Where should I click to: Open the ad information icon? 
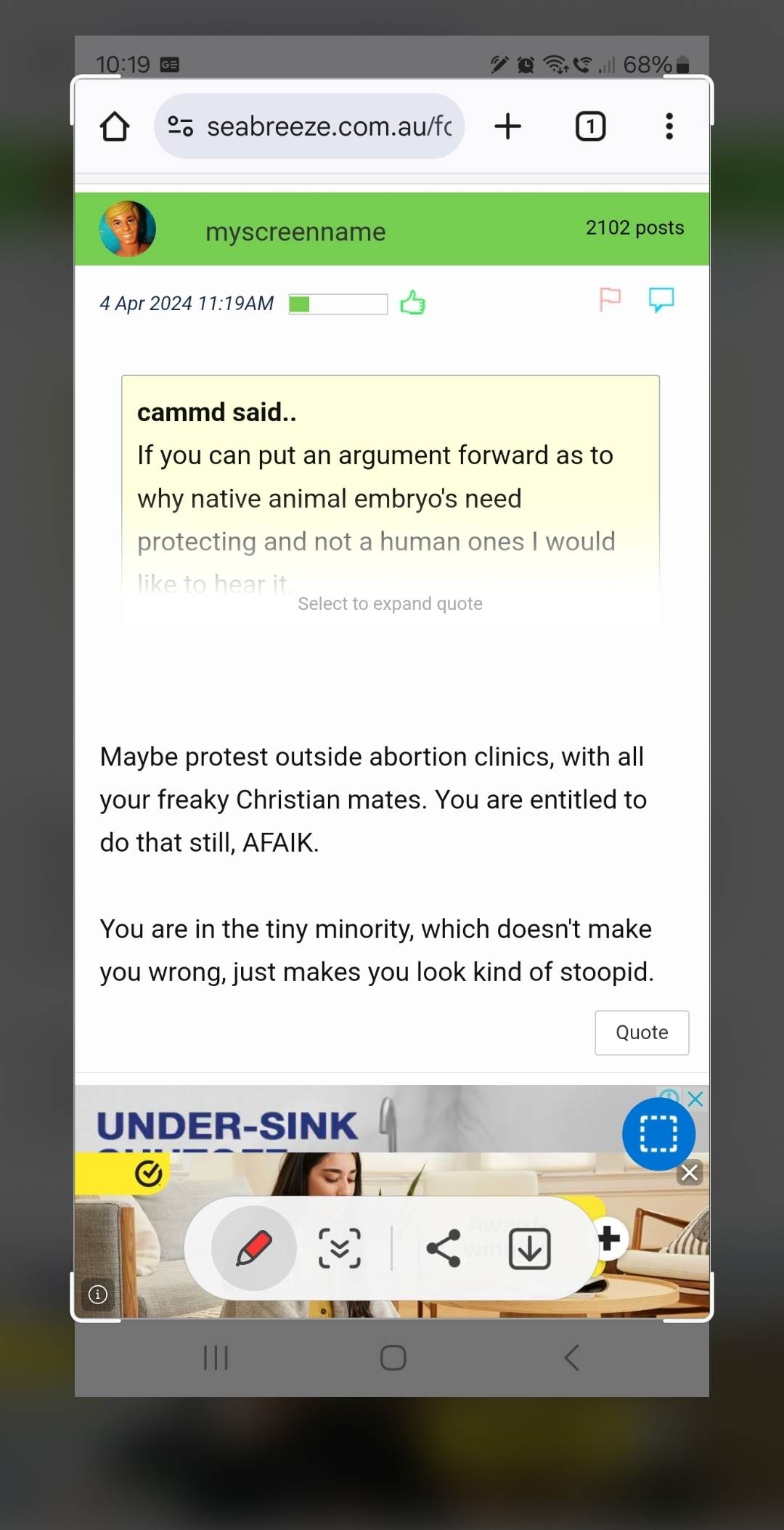pyautogui.click(x=98, y=1295)
